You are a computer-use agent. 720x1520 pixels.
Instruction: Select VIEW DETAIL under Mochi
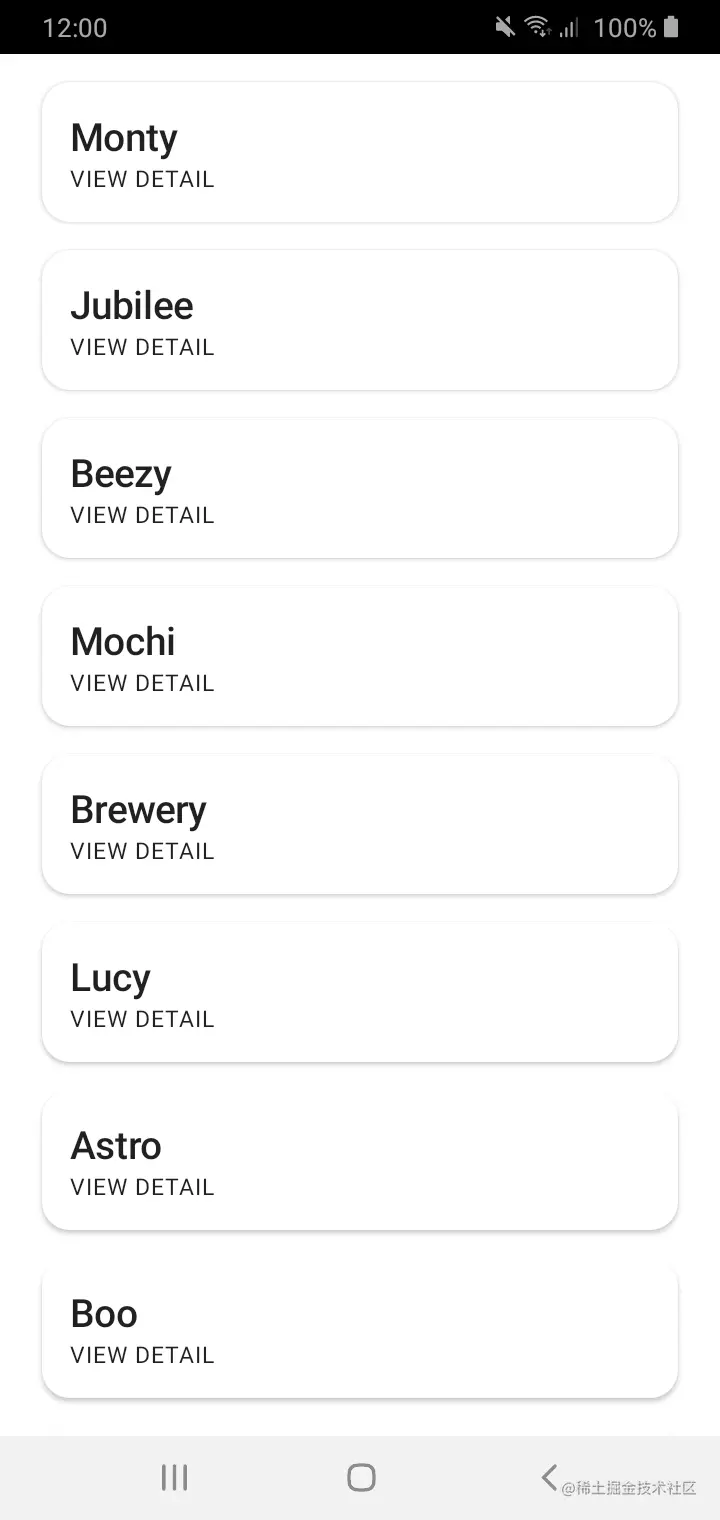[x=142, y=684]
